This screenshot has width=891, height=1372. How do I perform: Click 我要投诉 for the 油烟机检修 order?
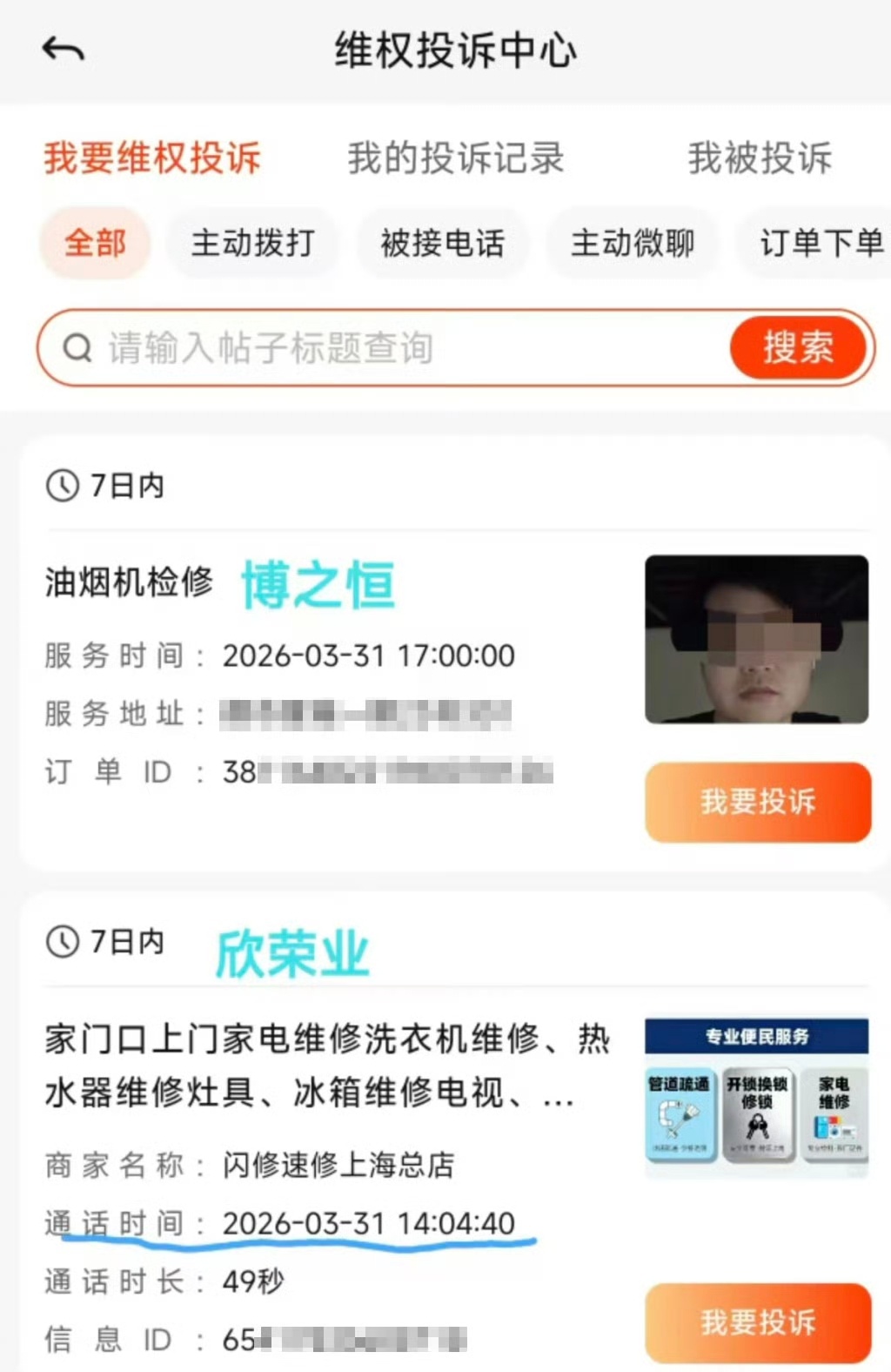tap(757, 803)
